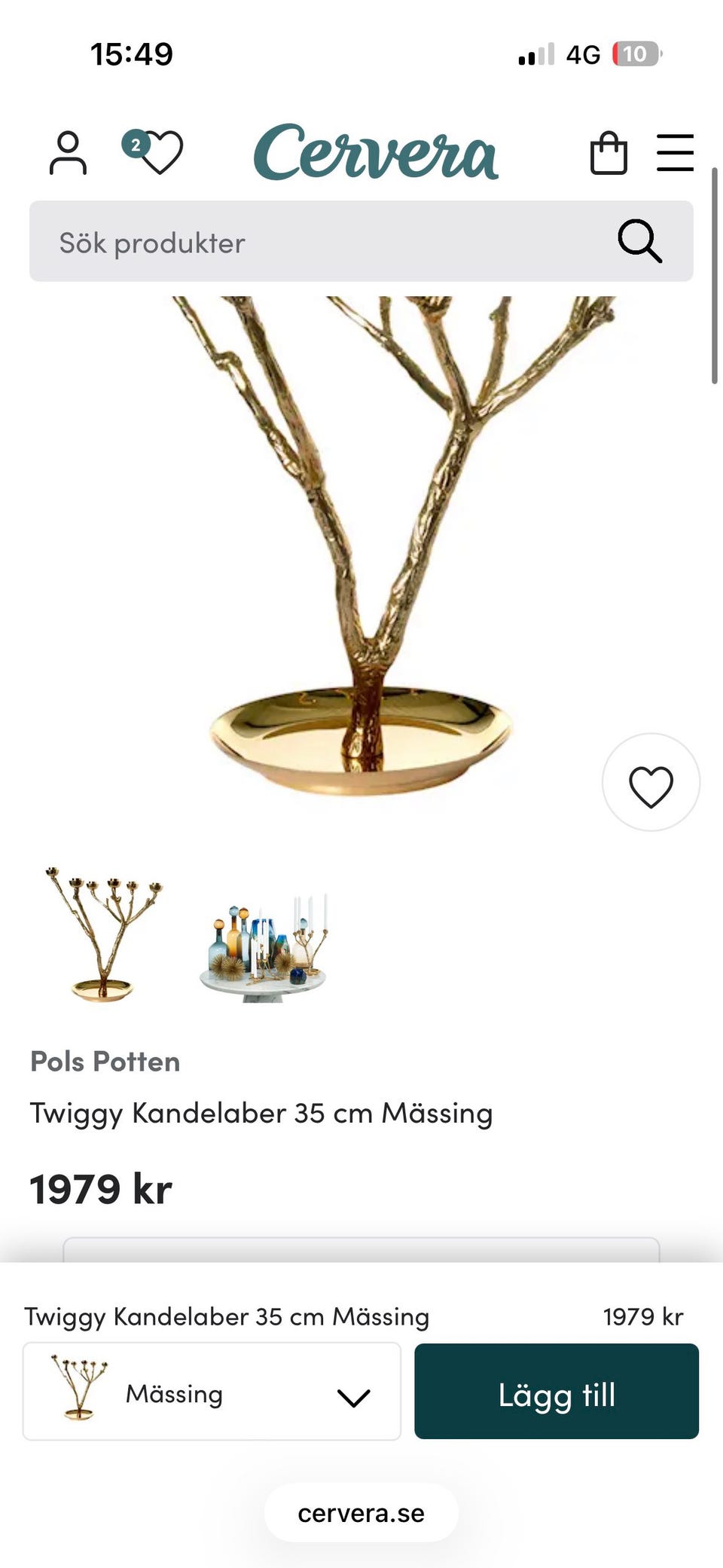Favorite the candelabra with the heart button
This screenshot has height=1568, width=723.
(651, 783)
